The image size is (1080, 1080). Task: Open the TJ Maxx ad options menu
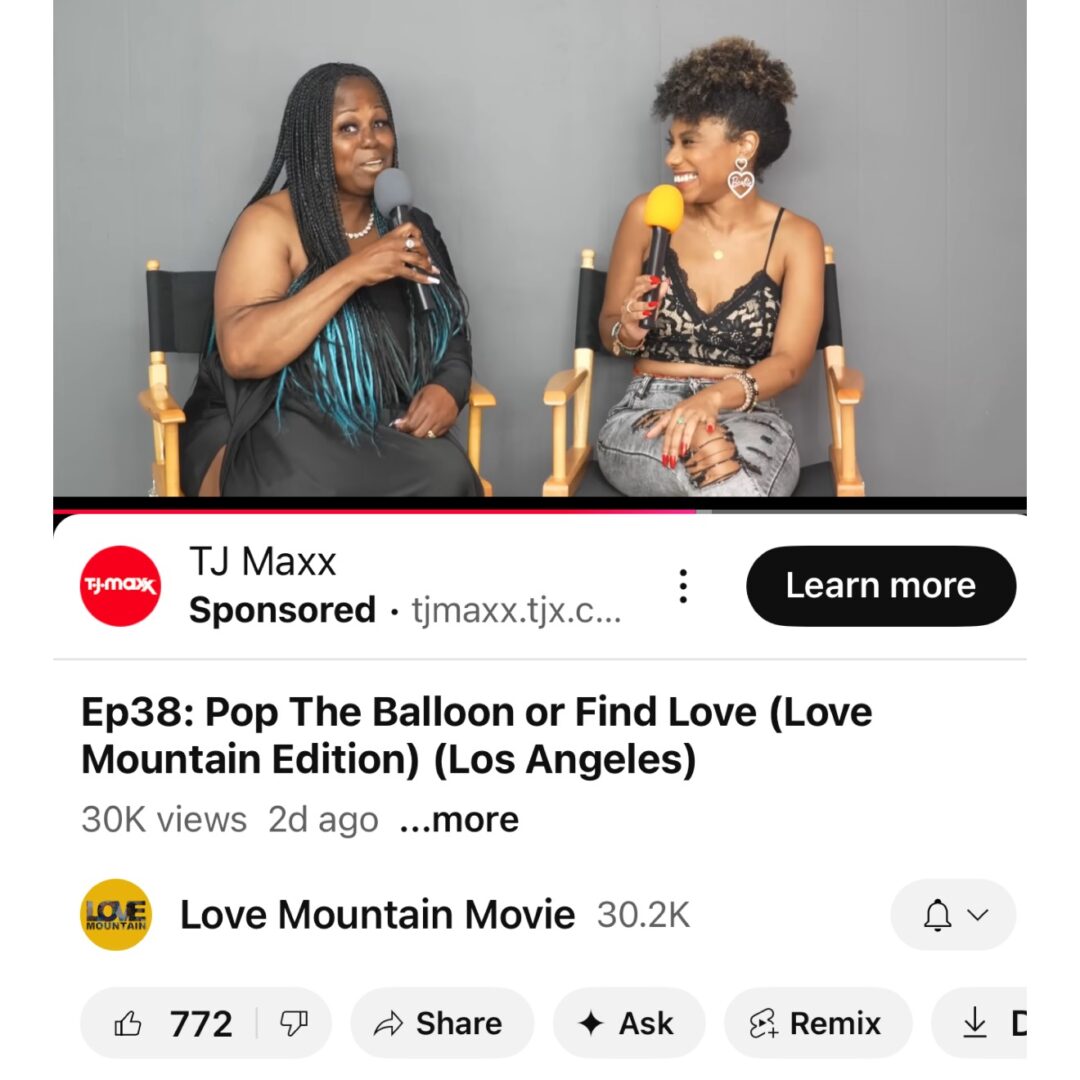point(683,586)
